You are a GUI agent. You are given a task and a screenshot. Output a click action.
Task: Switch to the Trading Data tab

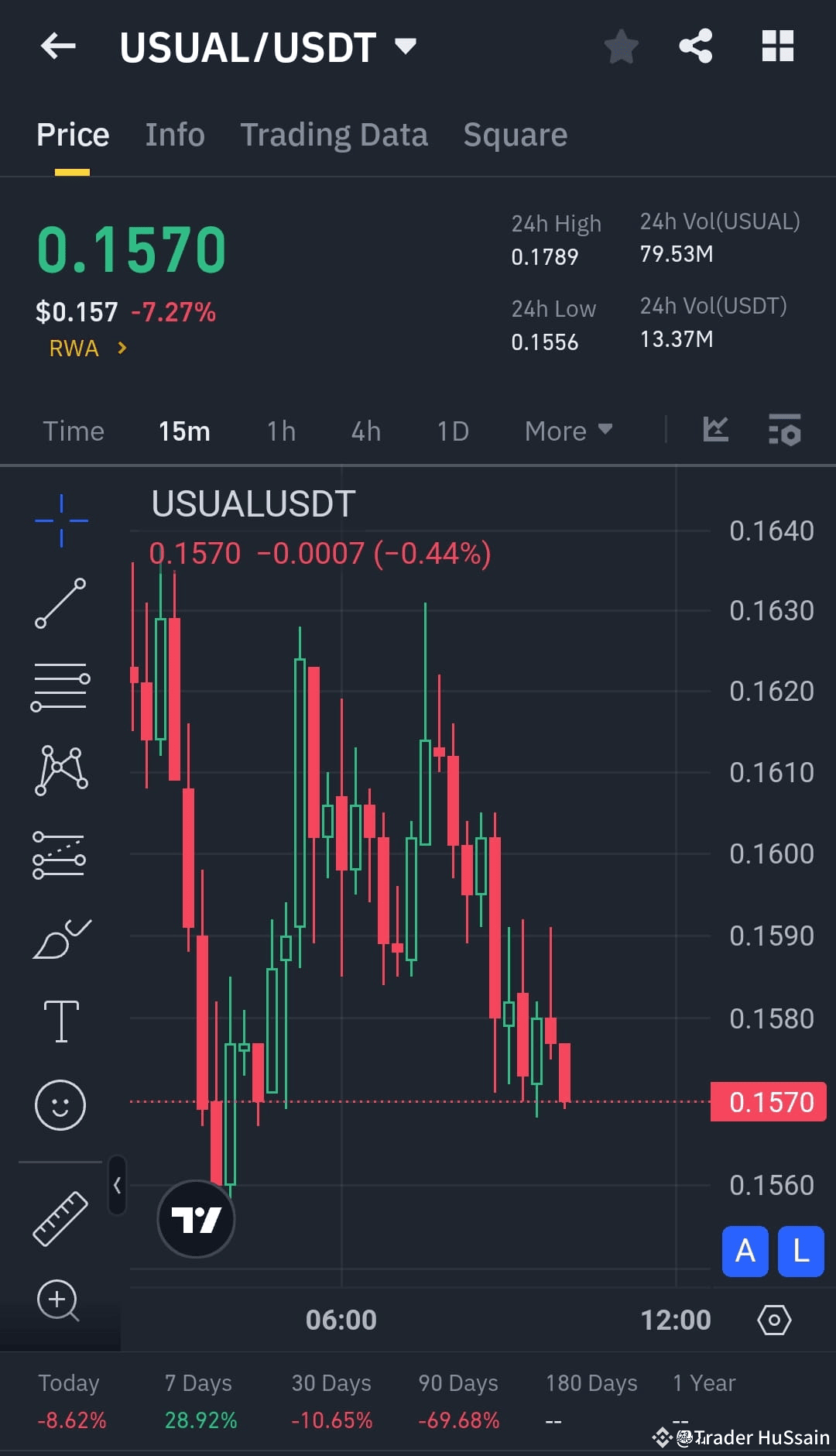click(334, 133)
